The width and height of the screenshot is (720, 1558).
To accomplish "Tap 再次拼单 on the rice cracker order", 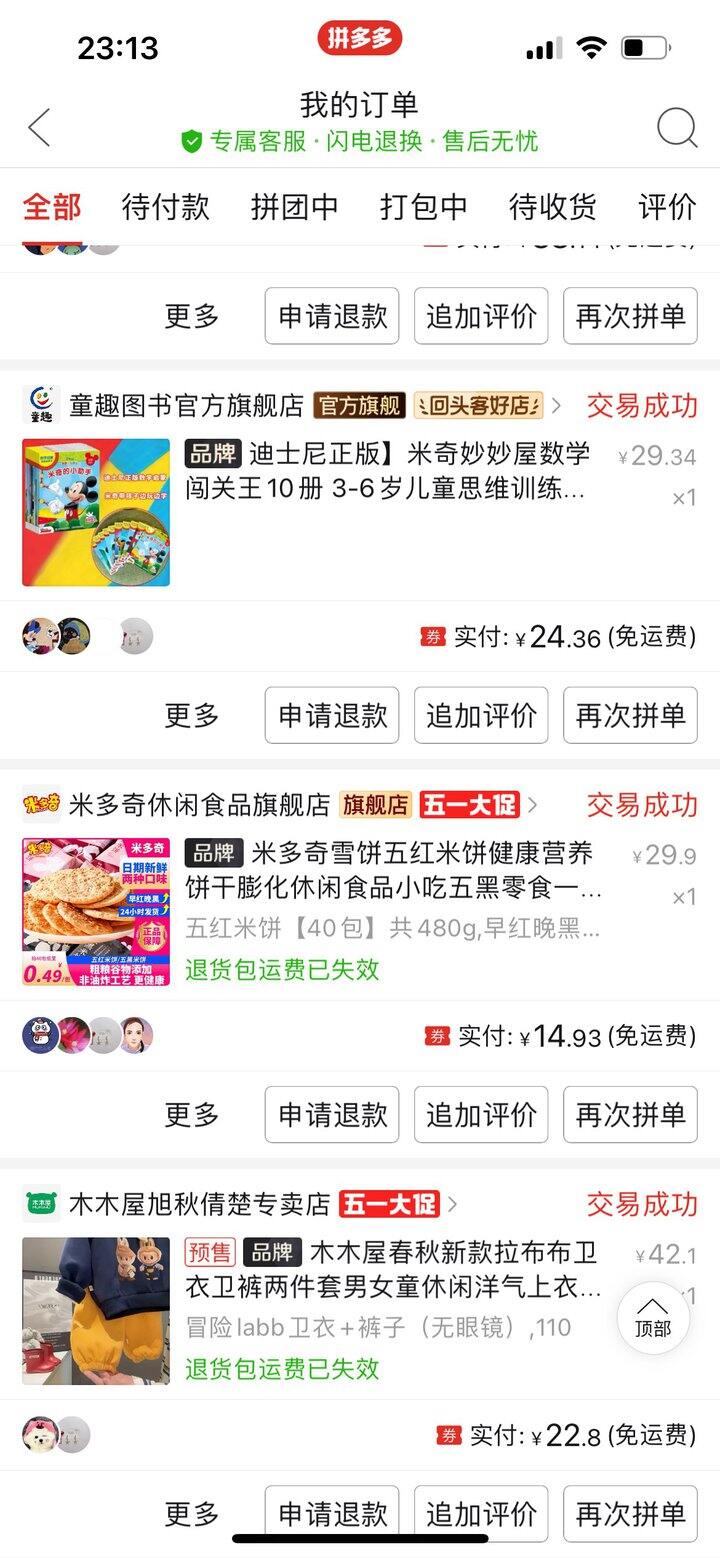I will tap(630, 1114).
